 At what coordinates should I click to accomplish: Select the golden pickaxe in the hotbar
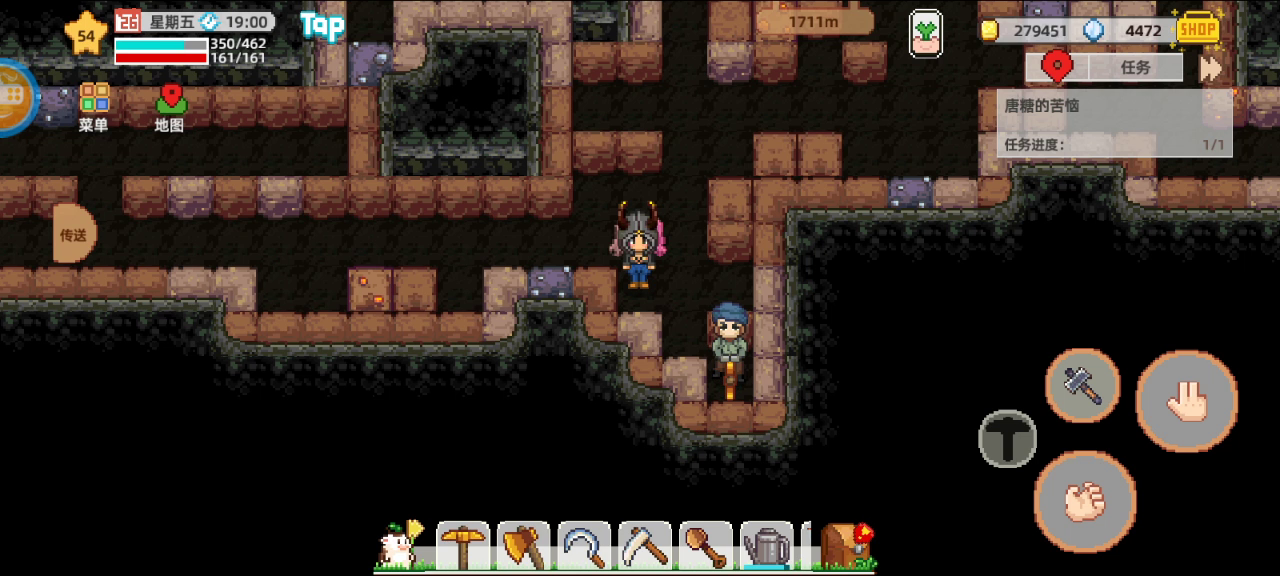[463, 547]
